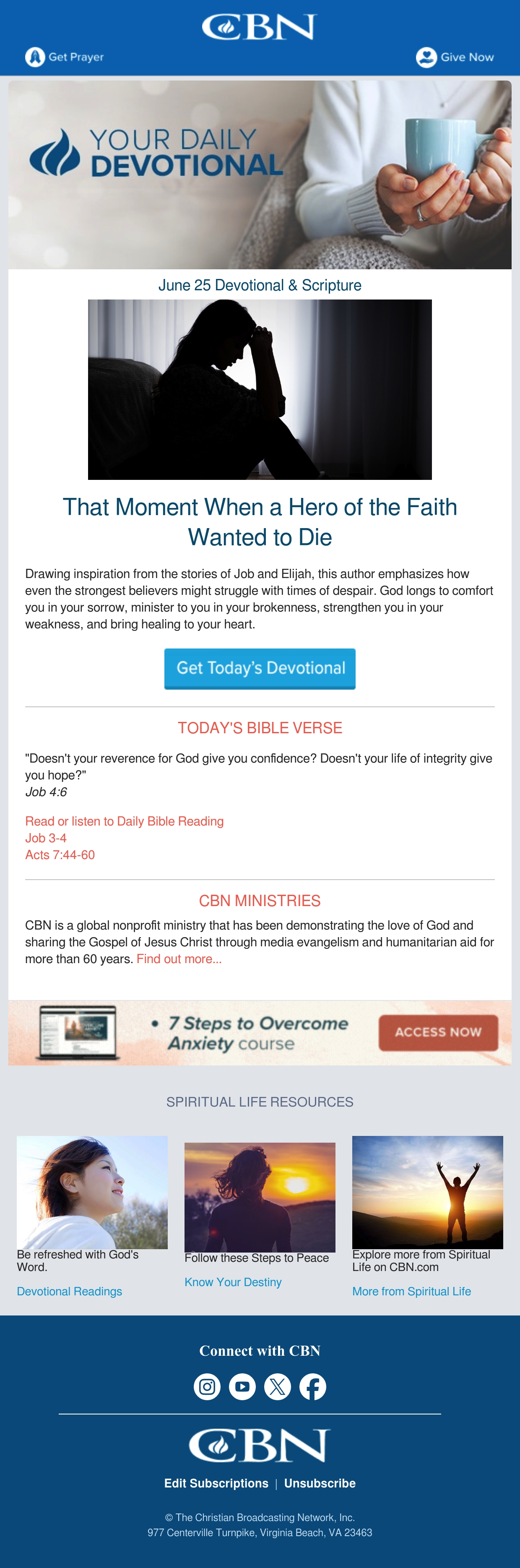Tap Access Now on the anxiety course banner

point(438,1032)
